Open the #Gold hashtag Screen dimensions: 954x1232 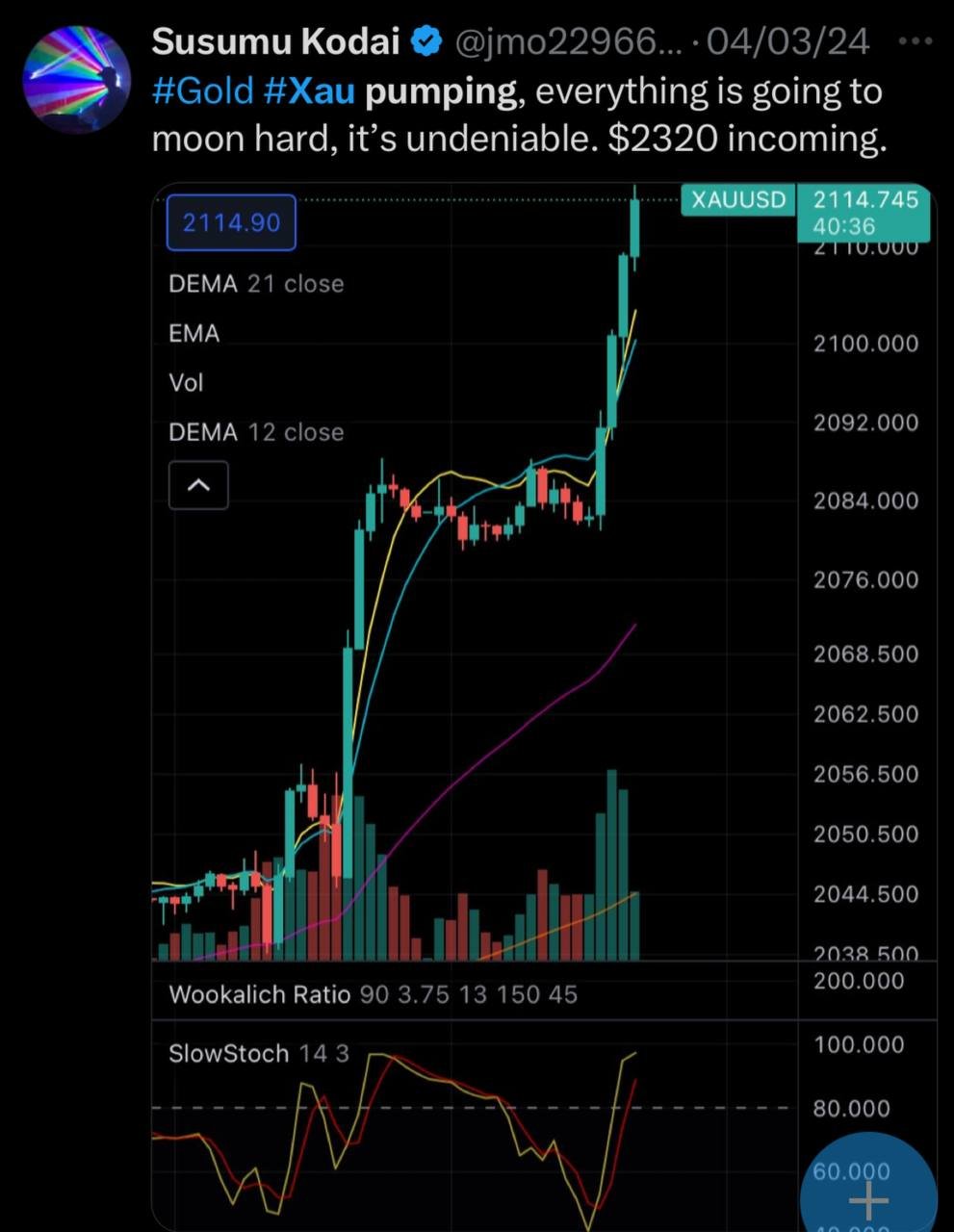click(202, 91)
